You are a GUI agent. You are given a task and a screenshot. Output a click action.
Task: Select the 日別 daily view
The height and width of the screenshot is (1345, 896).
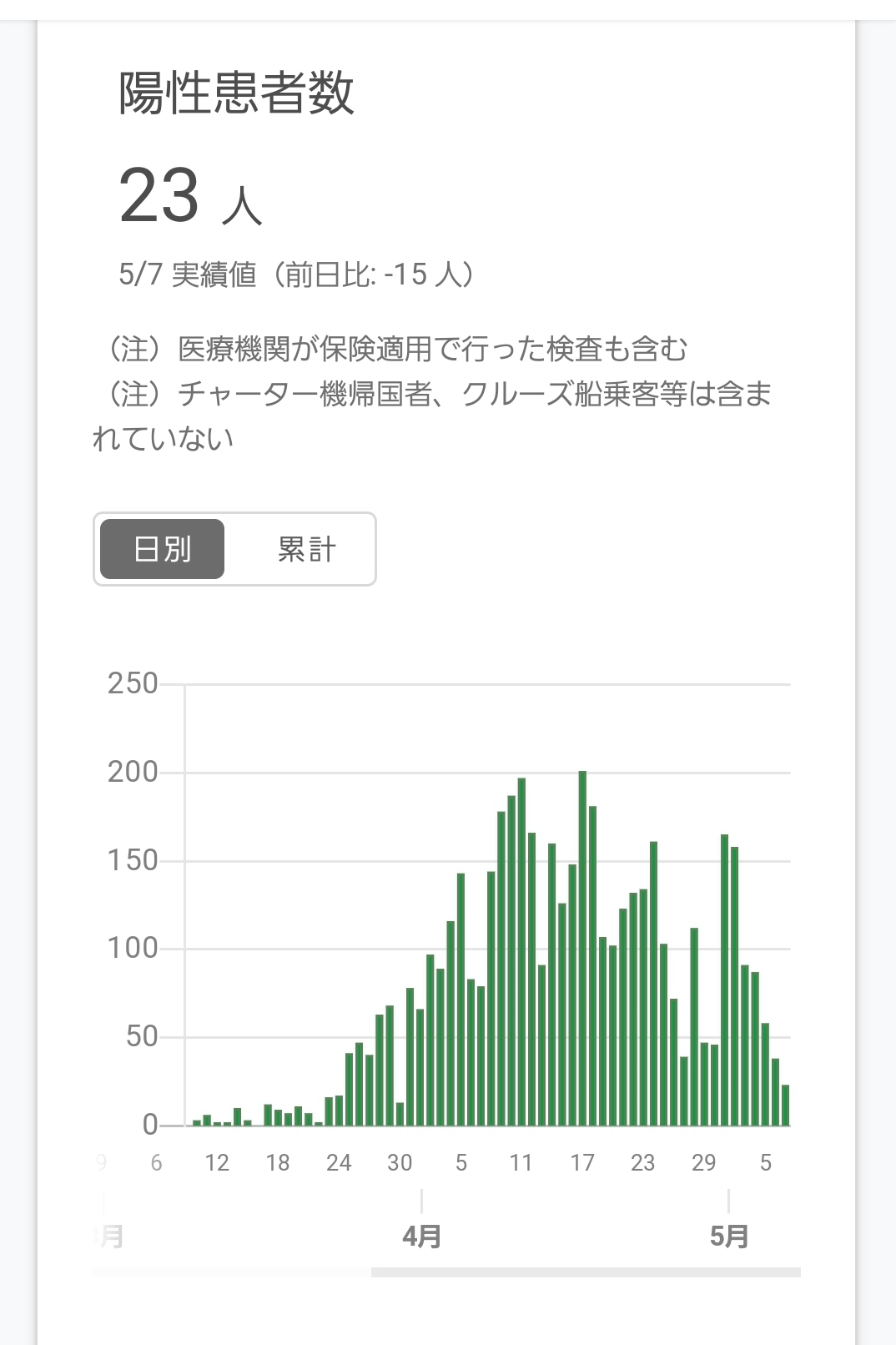[x=162, y=549]
